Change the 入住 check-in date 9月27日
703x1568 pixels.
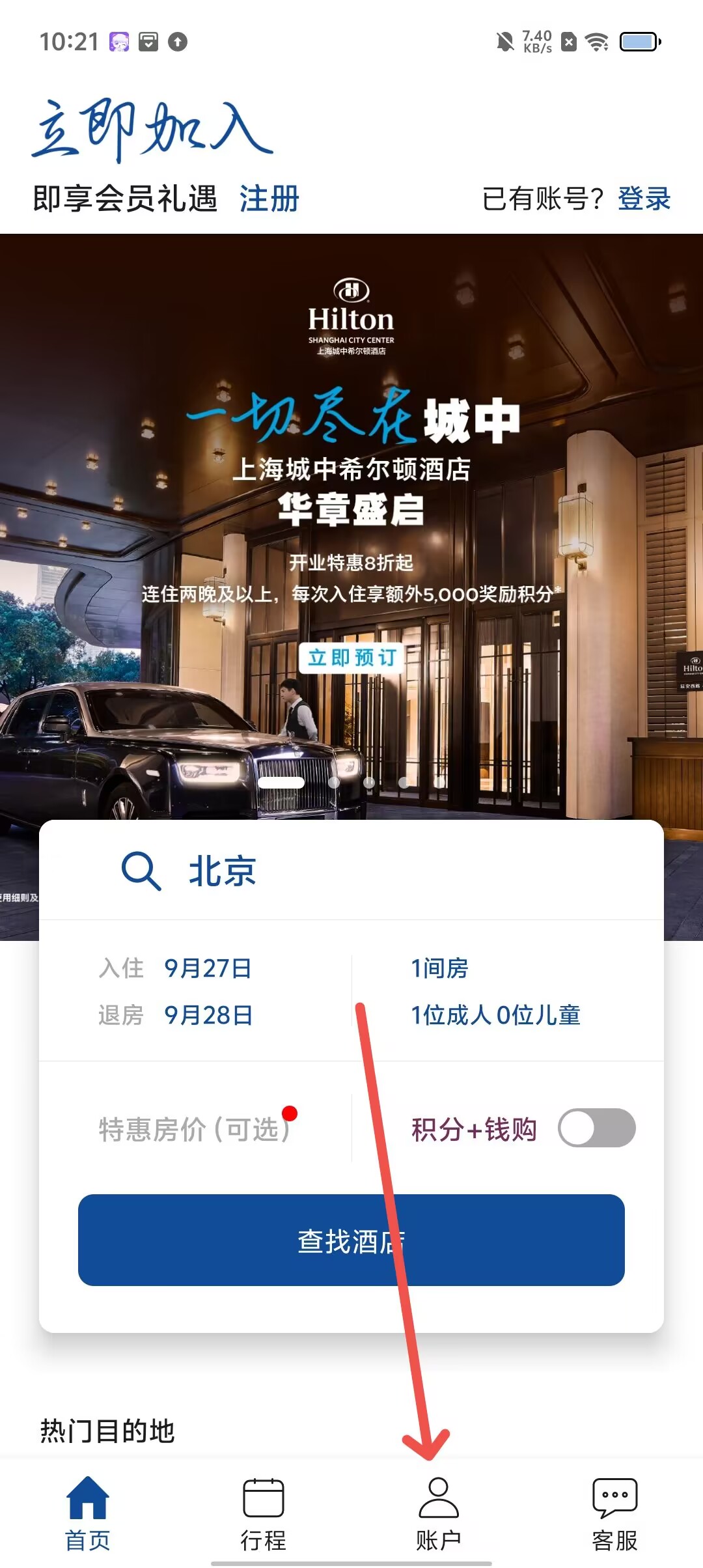[207, 968]
